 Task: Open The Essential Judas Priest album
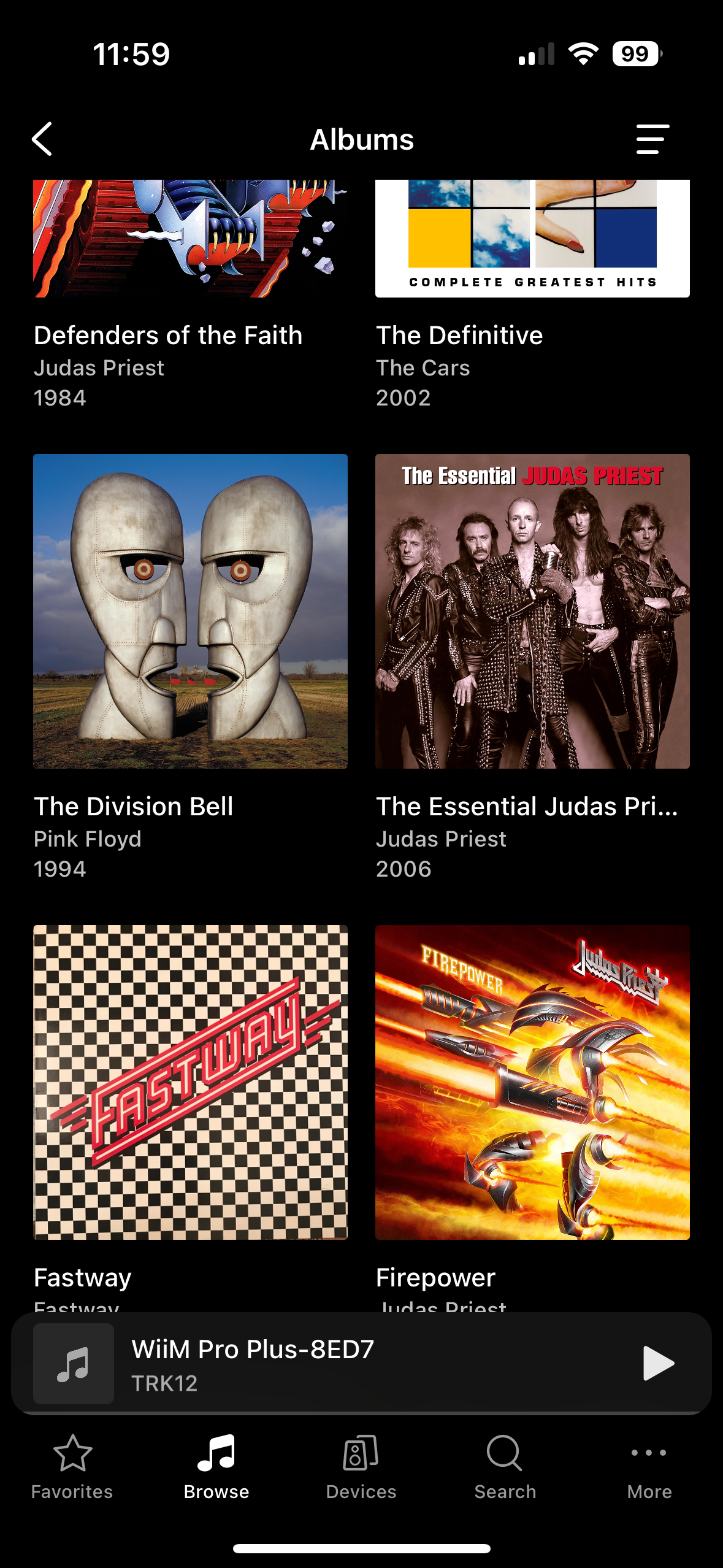click(x=532, y=611)
